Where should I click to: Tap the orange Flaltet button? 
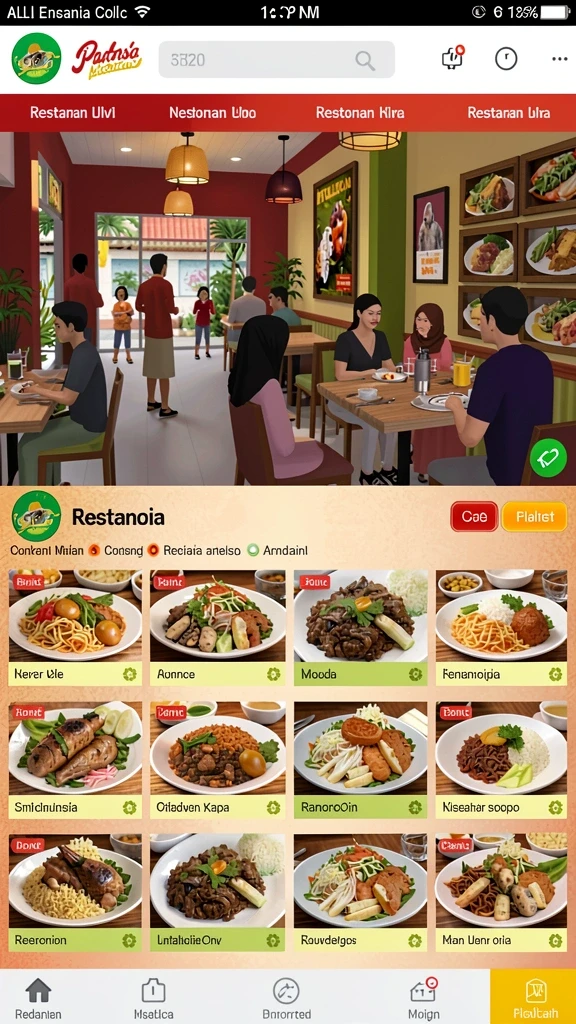coord(534,517)
